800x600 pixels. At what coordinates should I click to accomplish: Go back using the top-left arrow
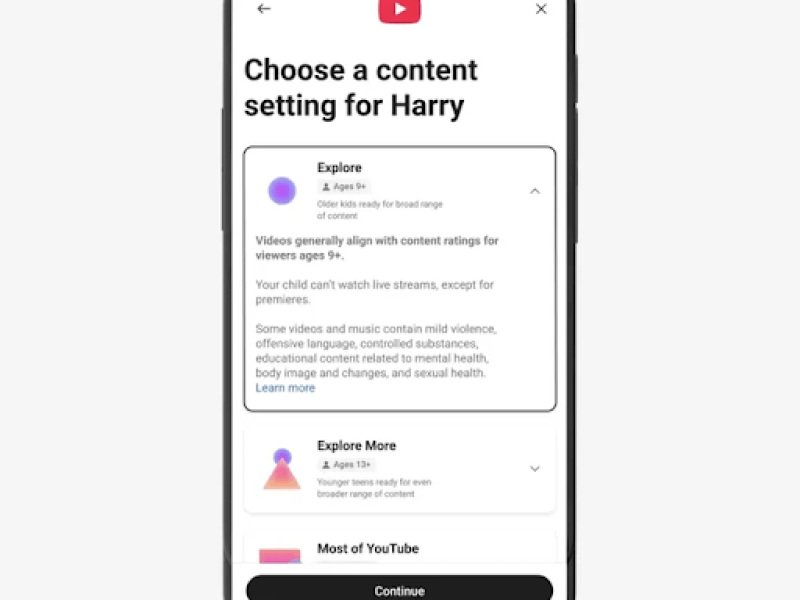[264, 9]
